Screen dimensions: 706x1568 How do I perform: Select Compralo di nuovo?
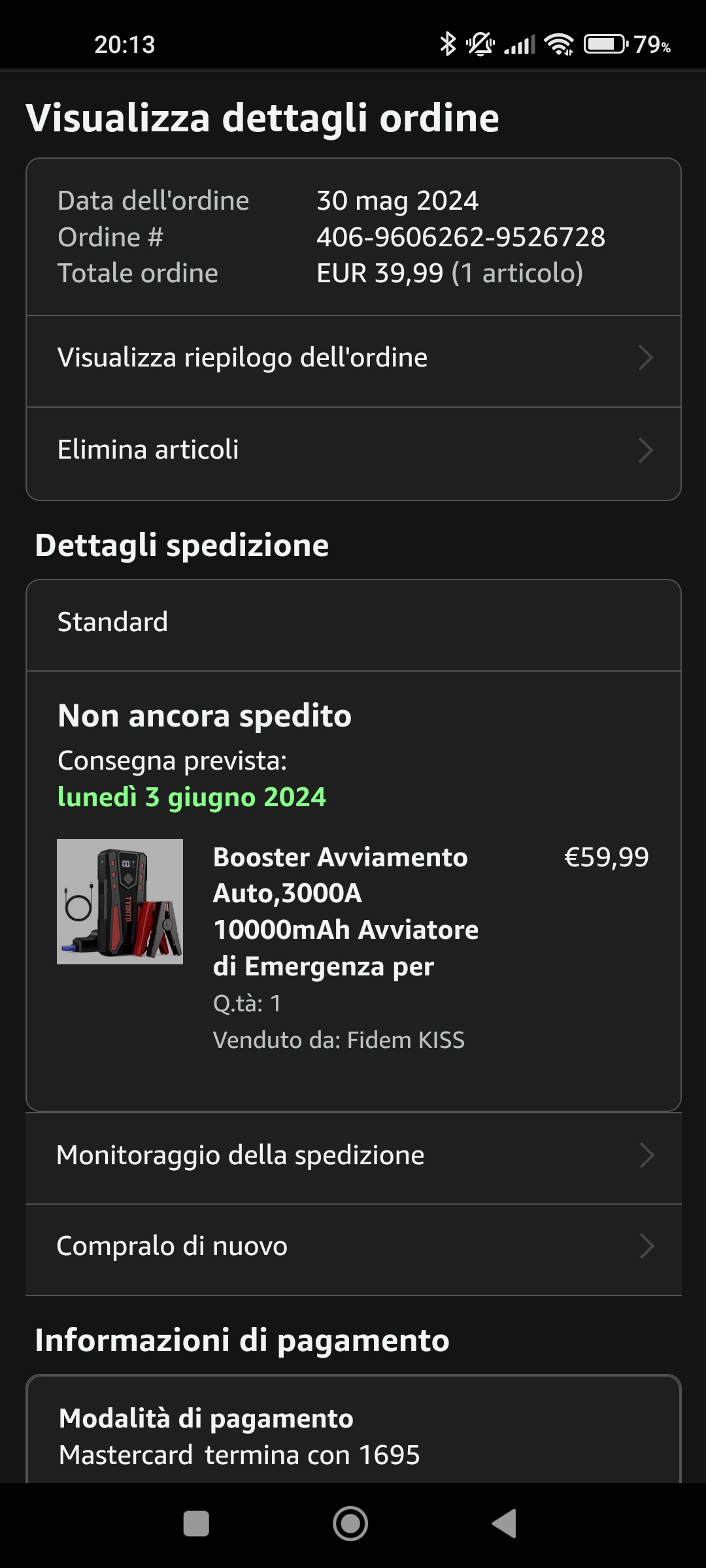353,1247
